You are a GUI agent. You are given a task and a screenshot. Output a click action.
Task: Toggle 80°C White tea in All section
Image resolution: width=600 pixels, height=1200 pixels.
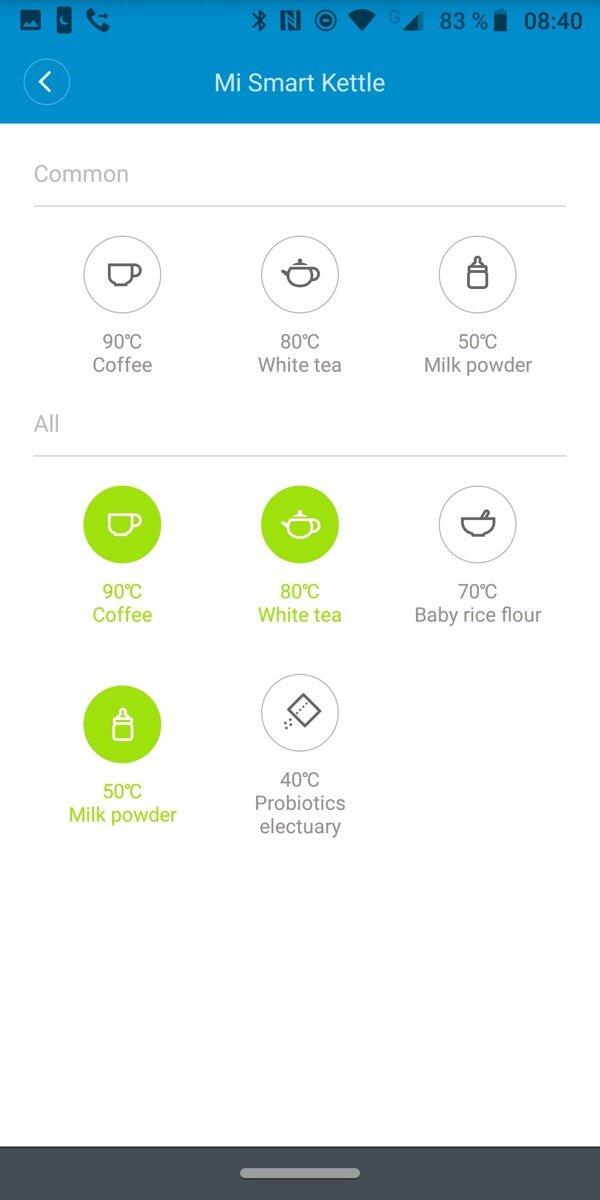coord(300,525)
